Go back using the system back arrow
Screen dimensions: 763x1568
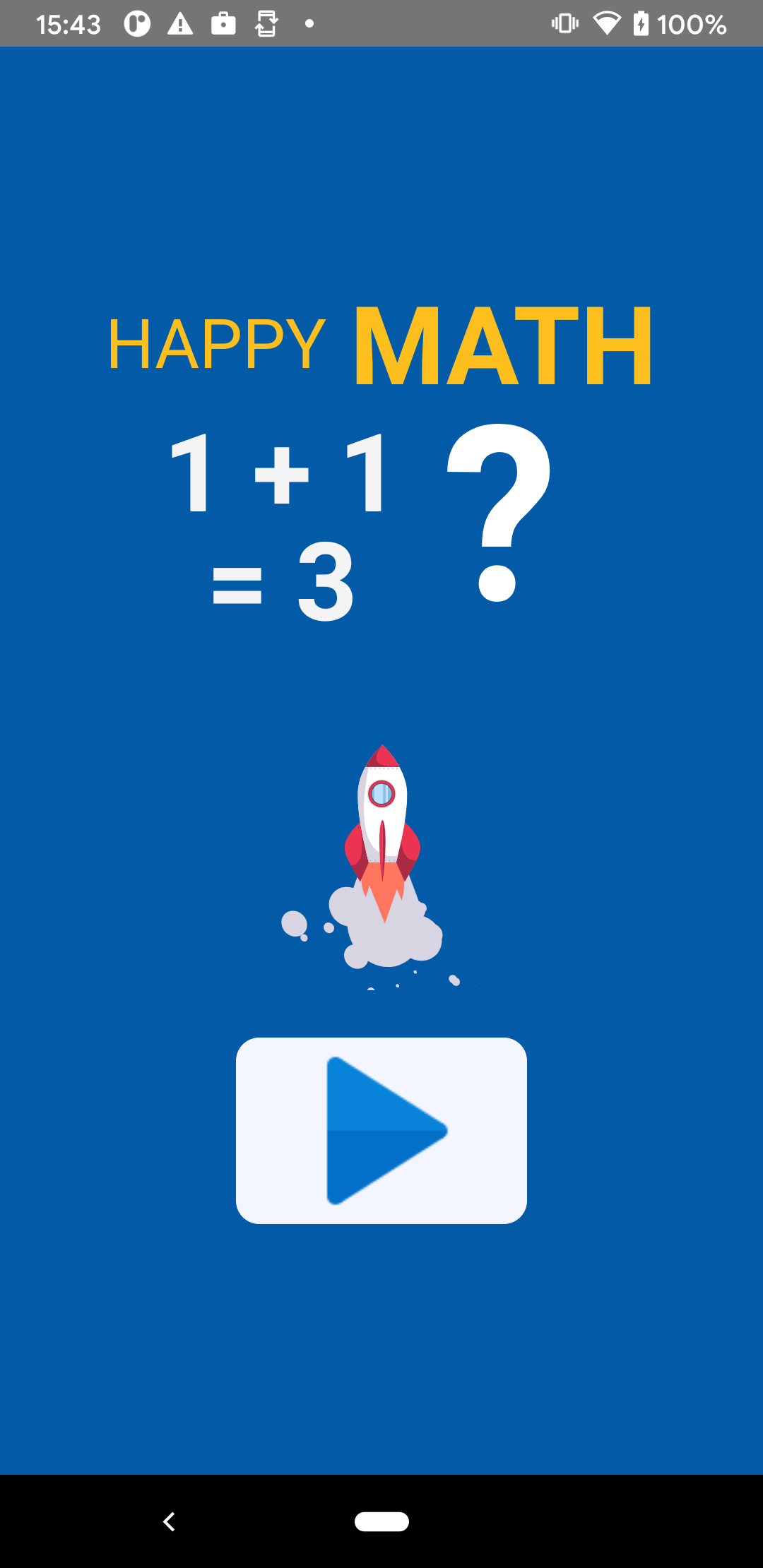pos(169,1521)
